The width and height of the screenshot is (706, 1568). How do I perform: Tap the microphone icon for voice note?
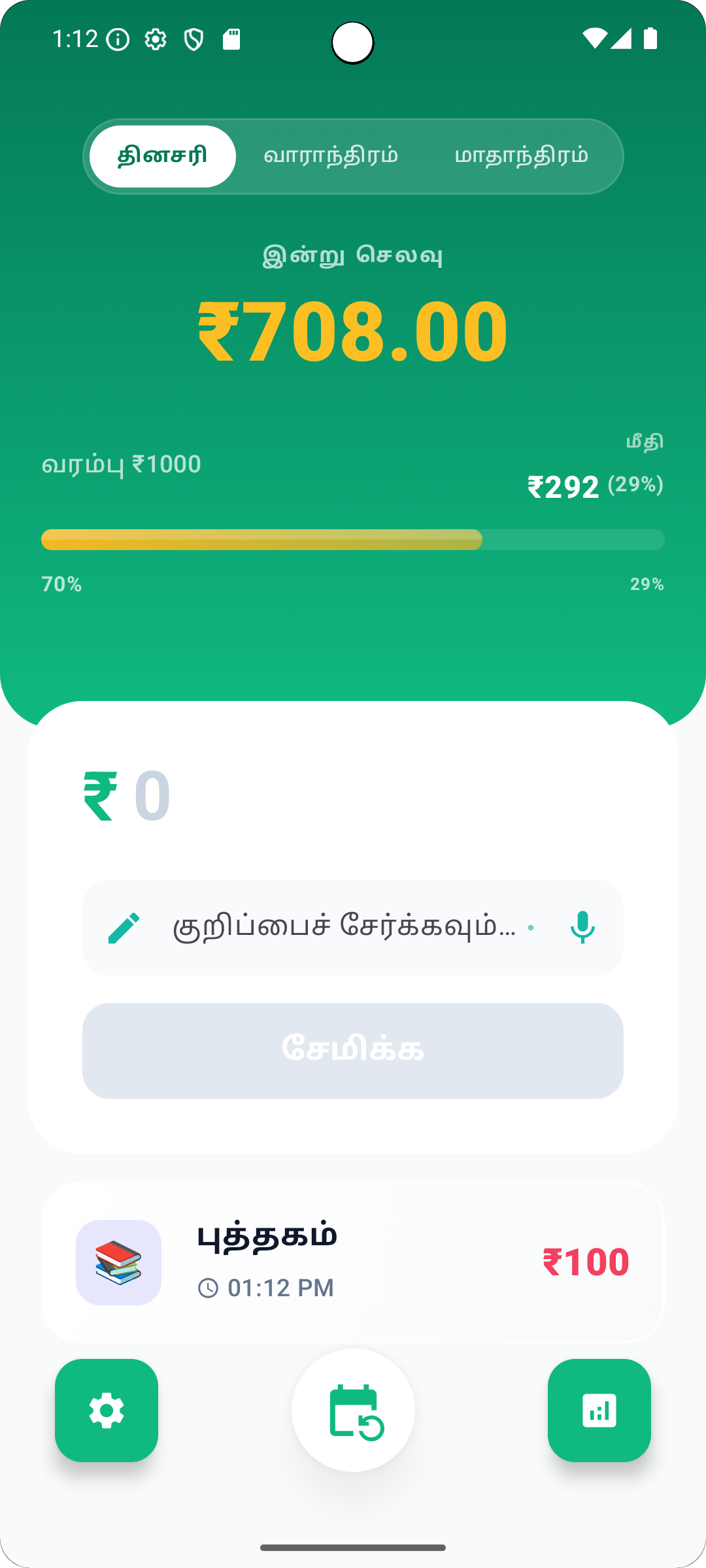coord(581,927)
